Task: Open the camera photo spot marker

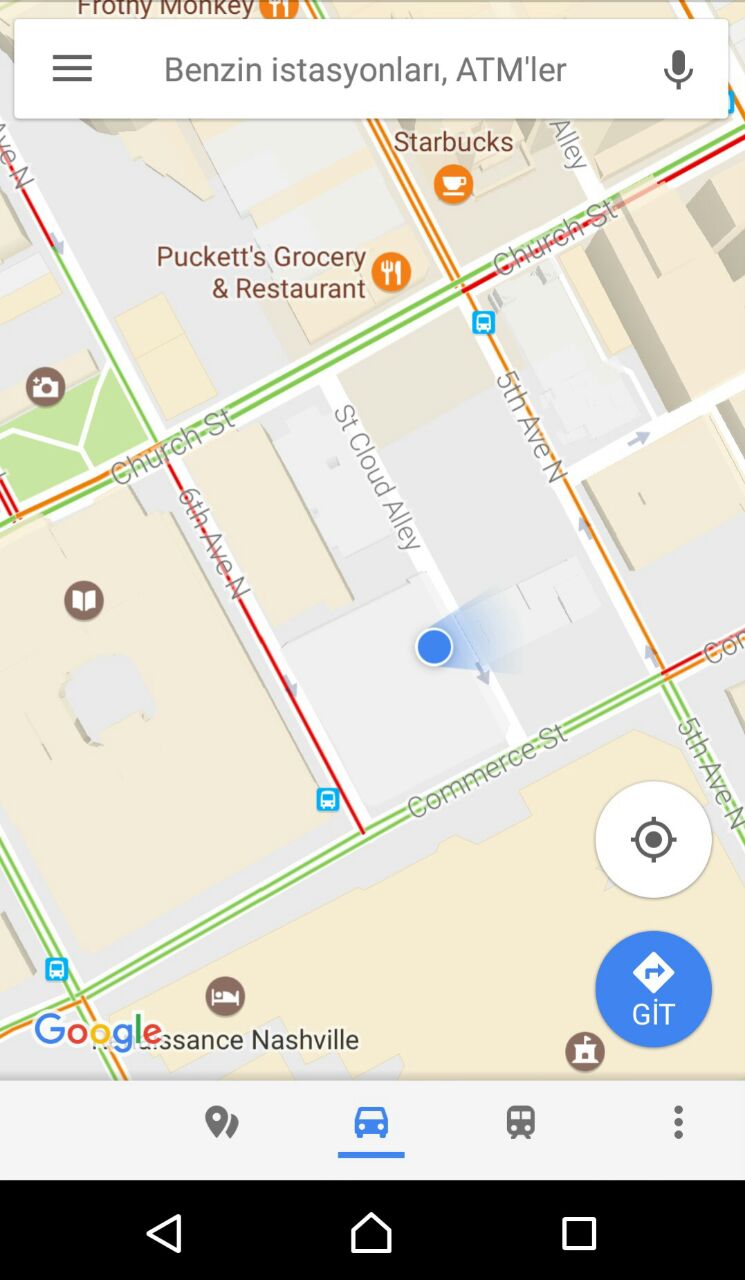Action: (x=45, y=387)
